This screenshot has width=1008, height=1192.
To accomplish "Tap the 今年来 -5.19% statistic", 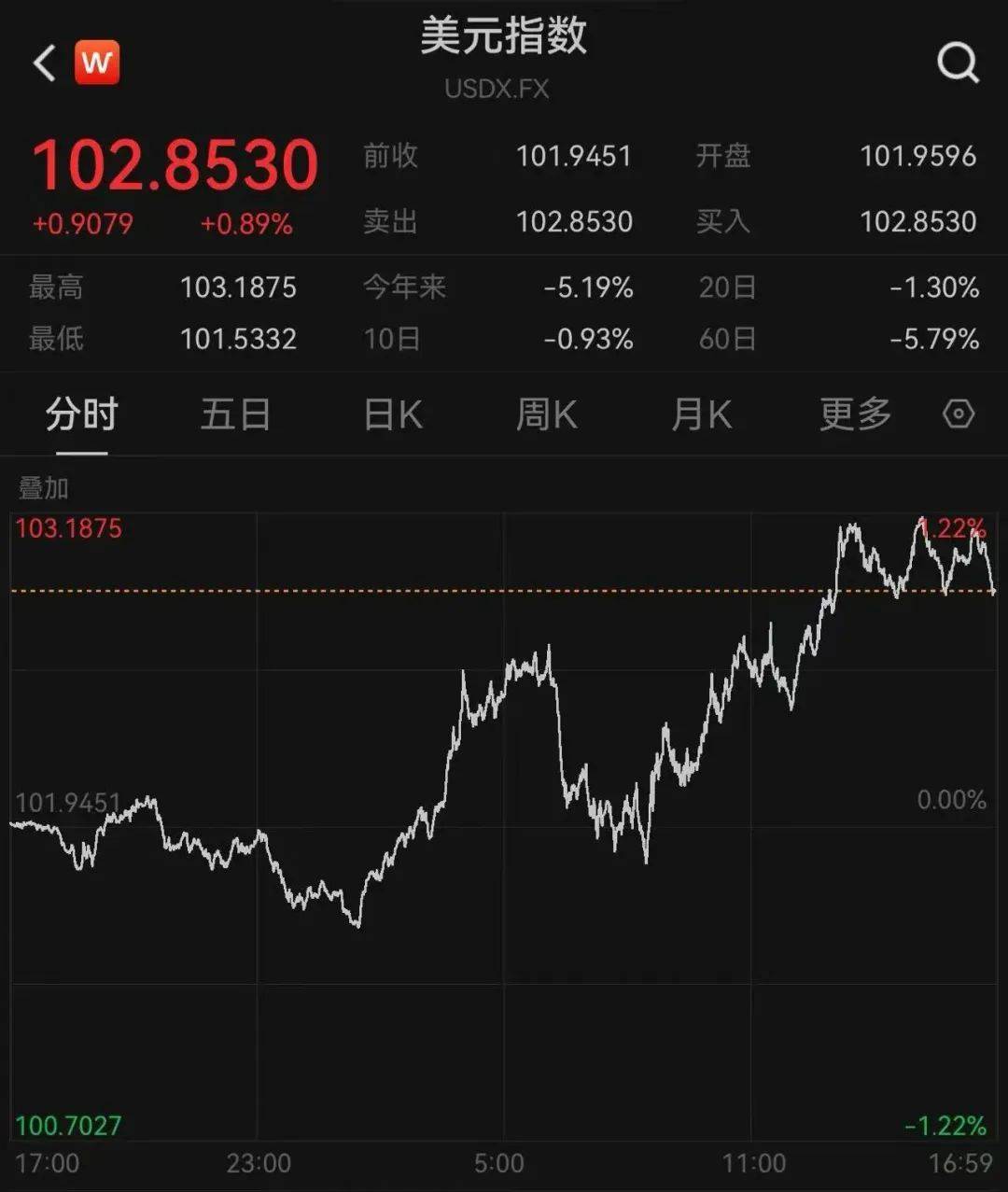I will [x=588, y=288].
